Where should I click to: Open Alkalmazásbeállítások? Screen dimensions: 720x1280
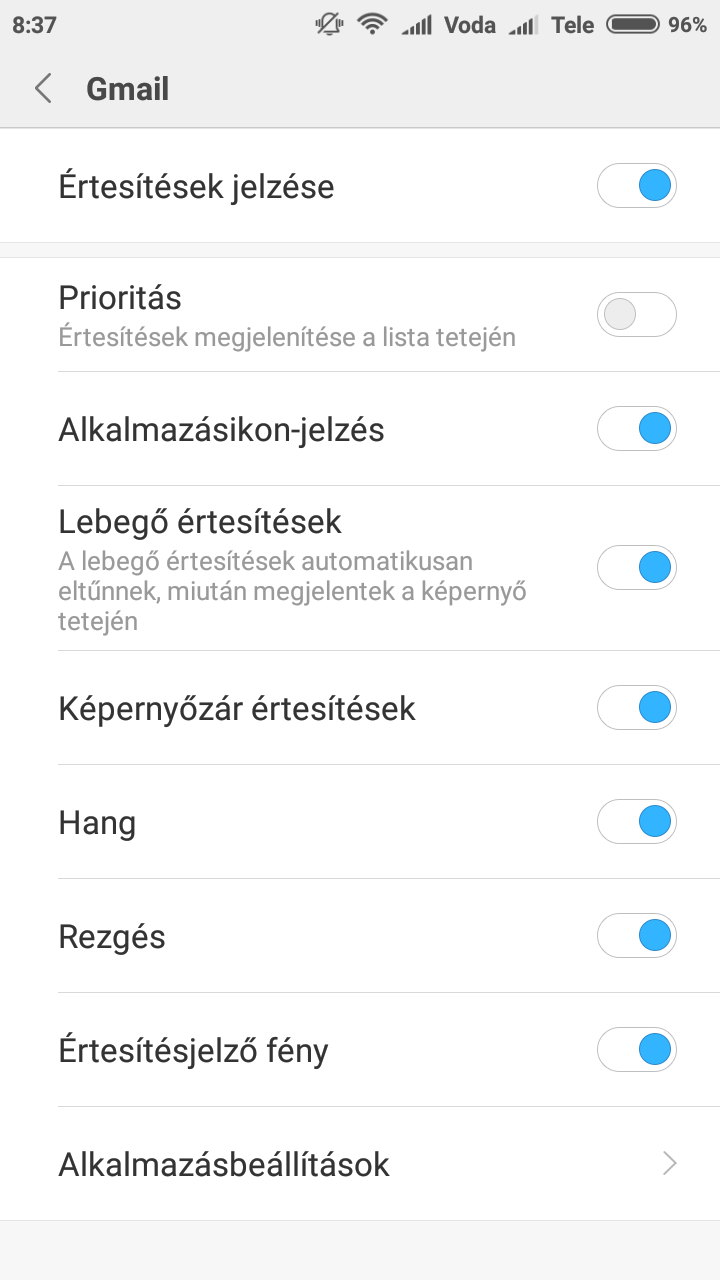tap(360, 1164)
